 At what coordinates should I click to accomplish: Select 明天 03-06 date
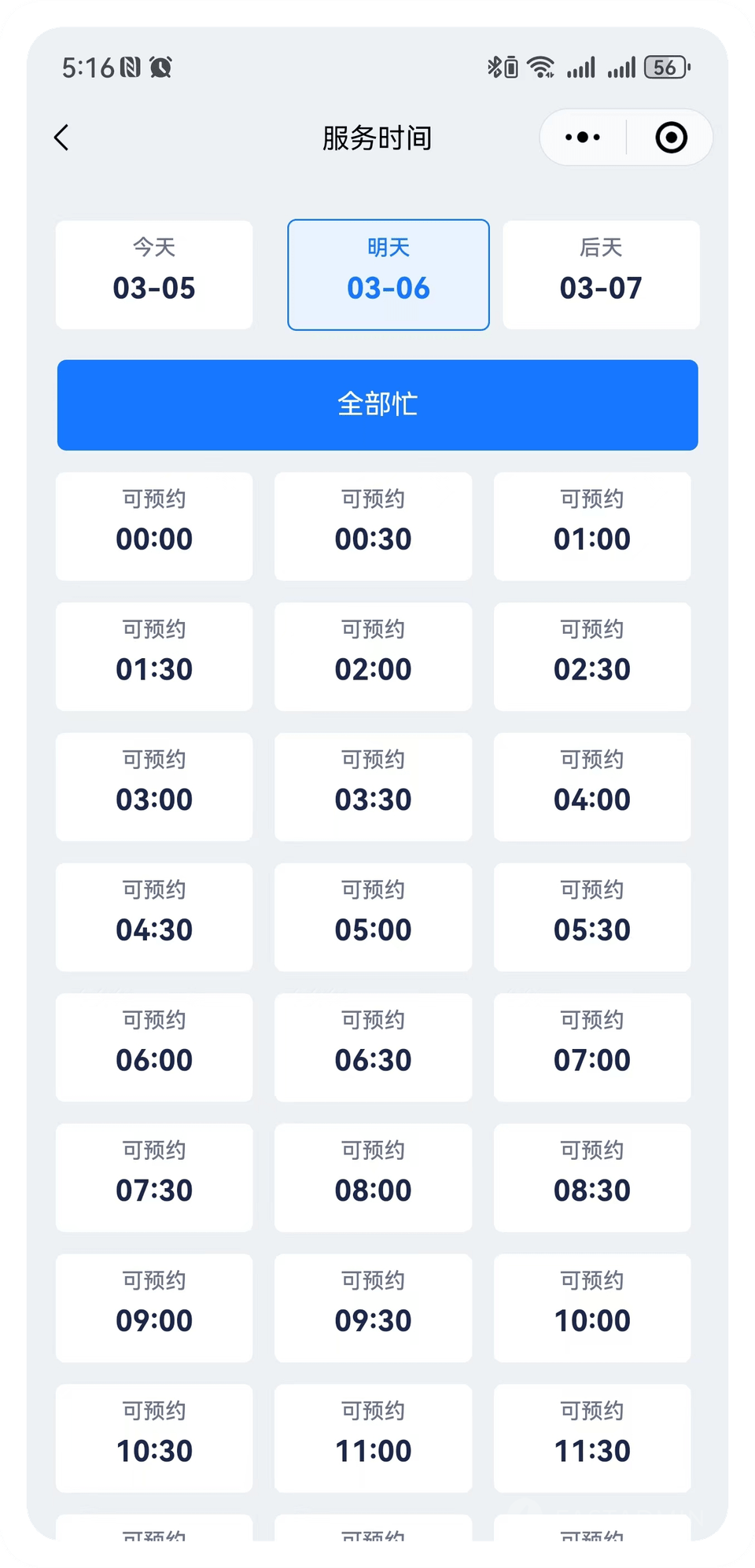tap(389, 274)
